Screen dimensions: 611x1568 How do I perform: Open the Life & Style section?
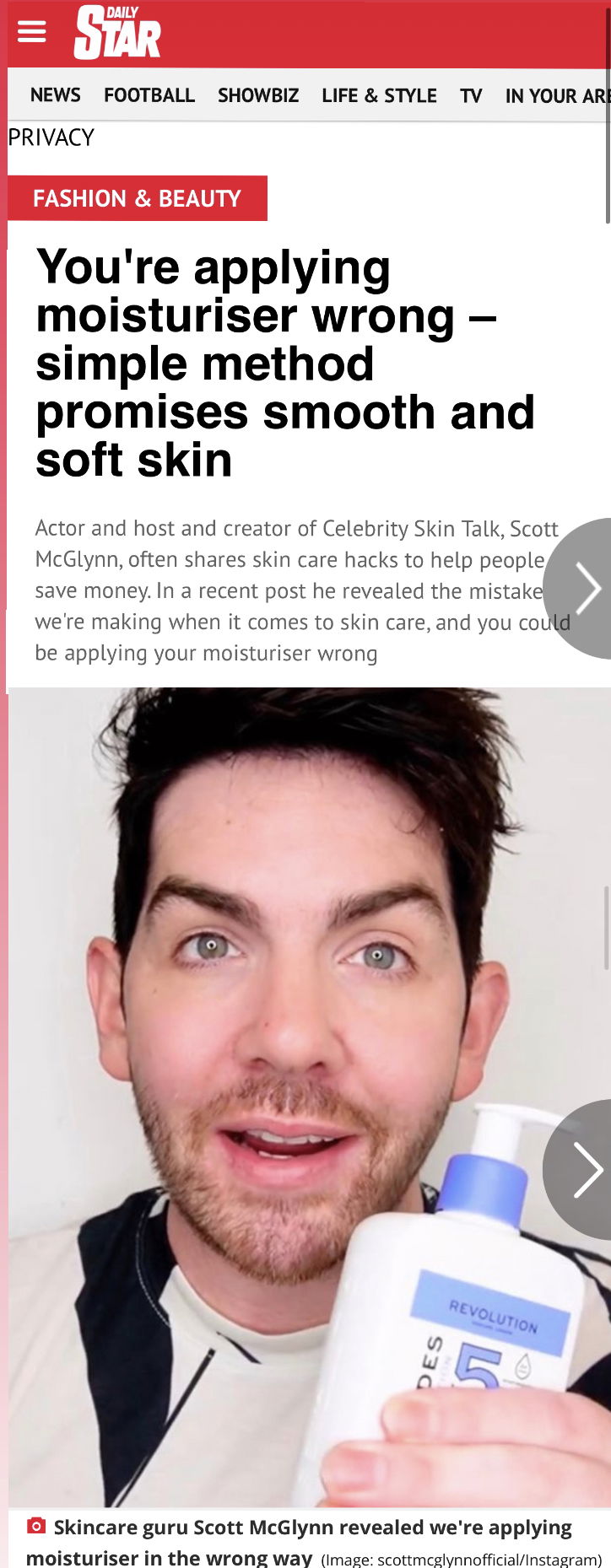[379, 95]
